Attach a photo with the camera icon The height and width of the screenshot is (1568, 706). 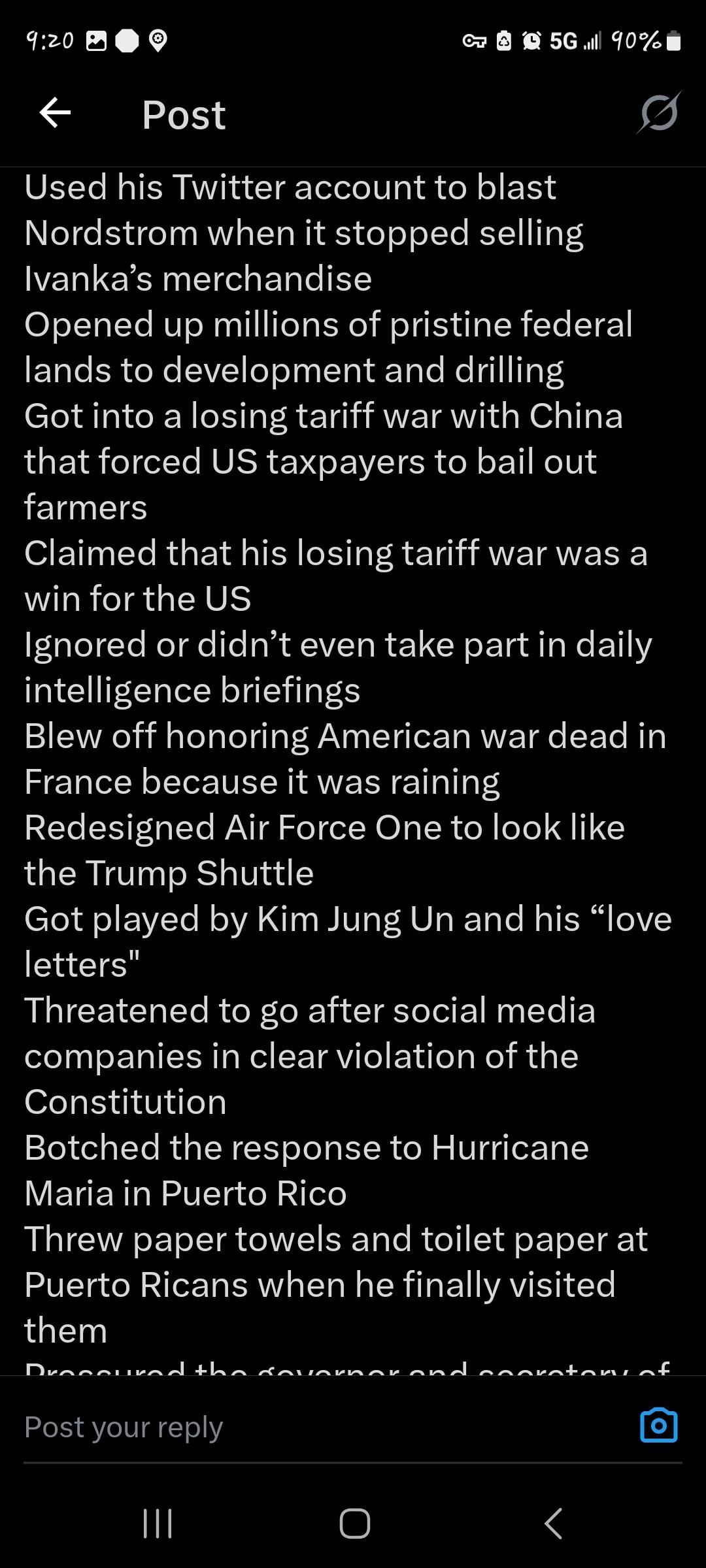coord(658,1426)
